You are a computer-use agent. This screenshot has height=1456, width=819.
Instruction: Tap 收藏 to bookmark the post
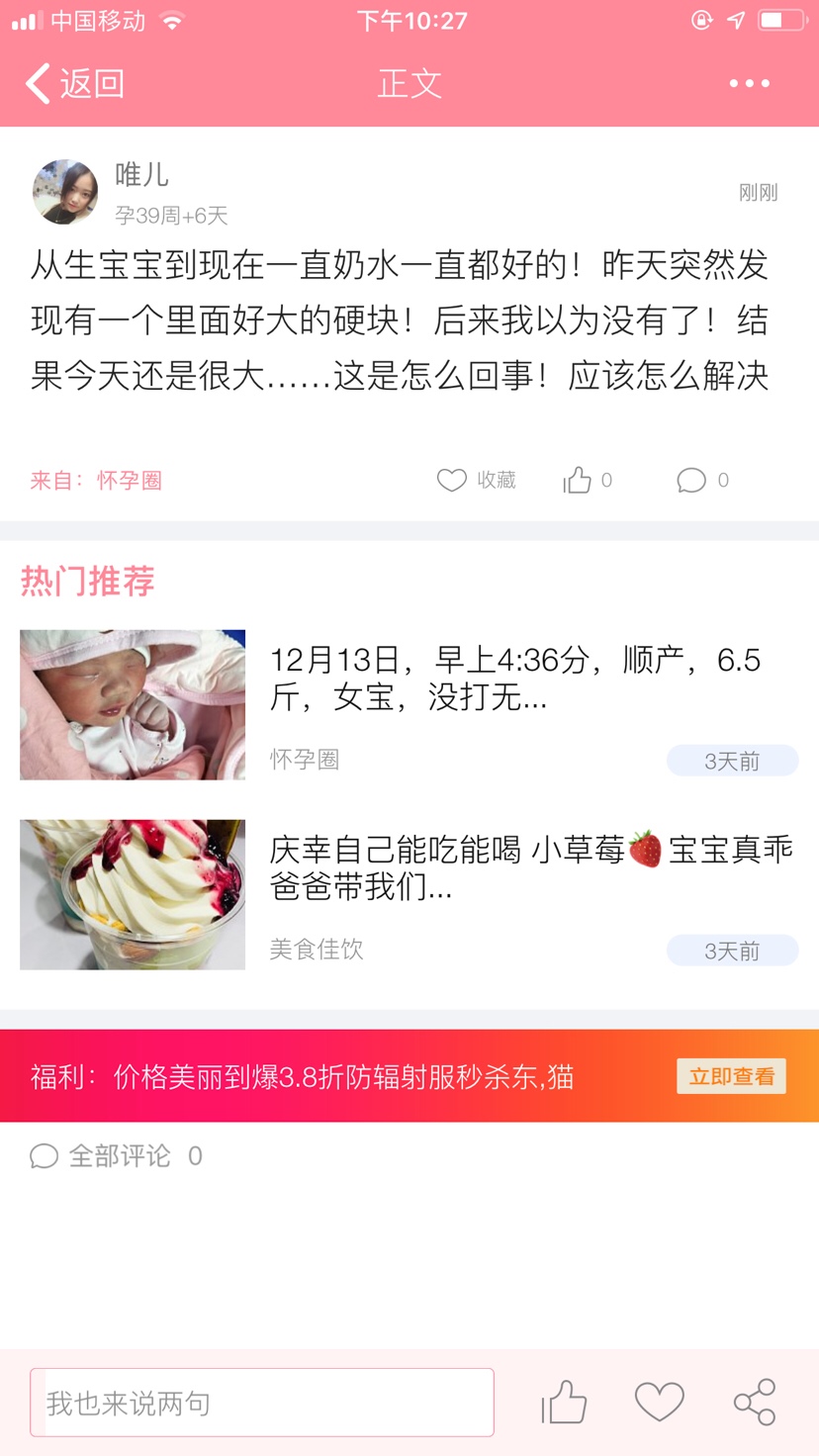click(477, 481)
